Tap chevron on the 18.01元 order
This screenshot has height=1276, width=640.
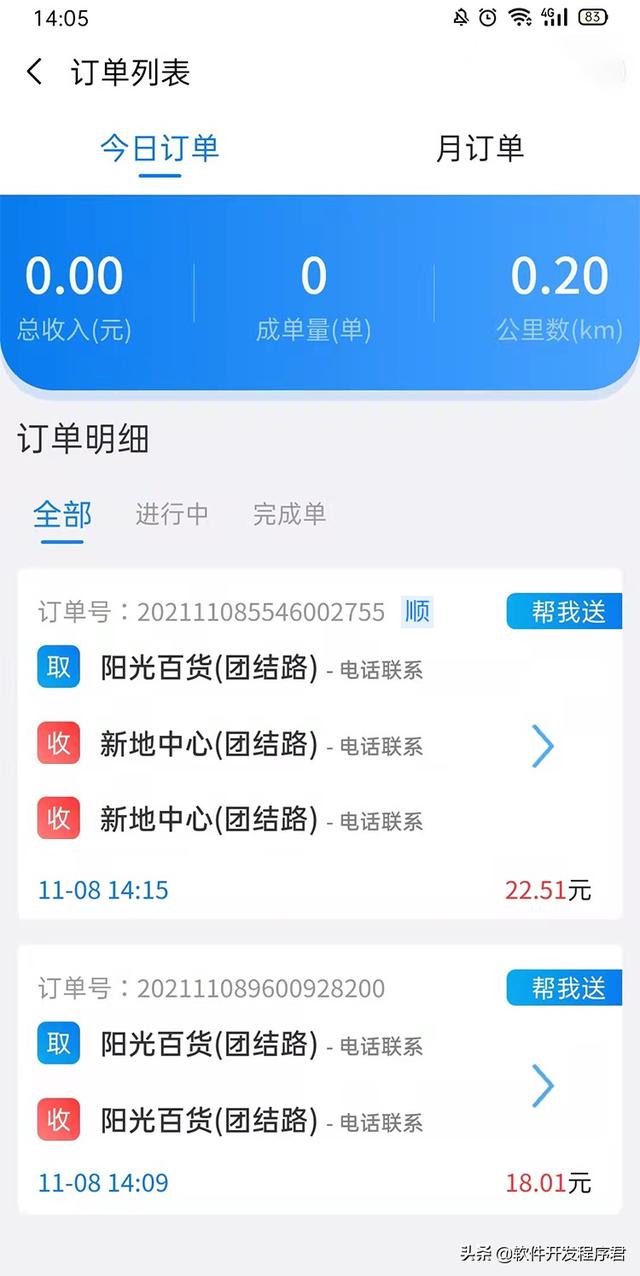click(542, 1085)
